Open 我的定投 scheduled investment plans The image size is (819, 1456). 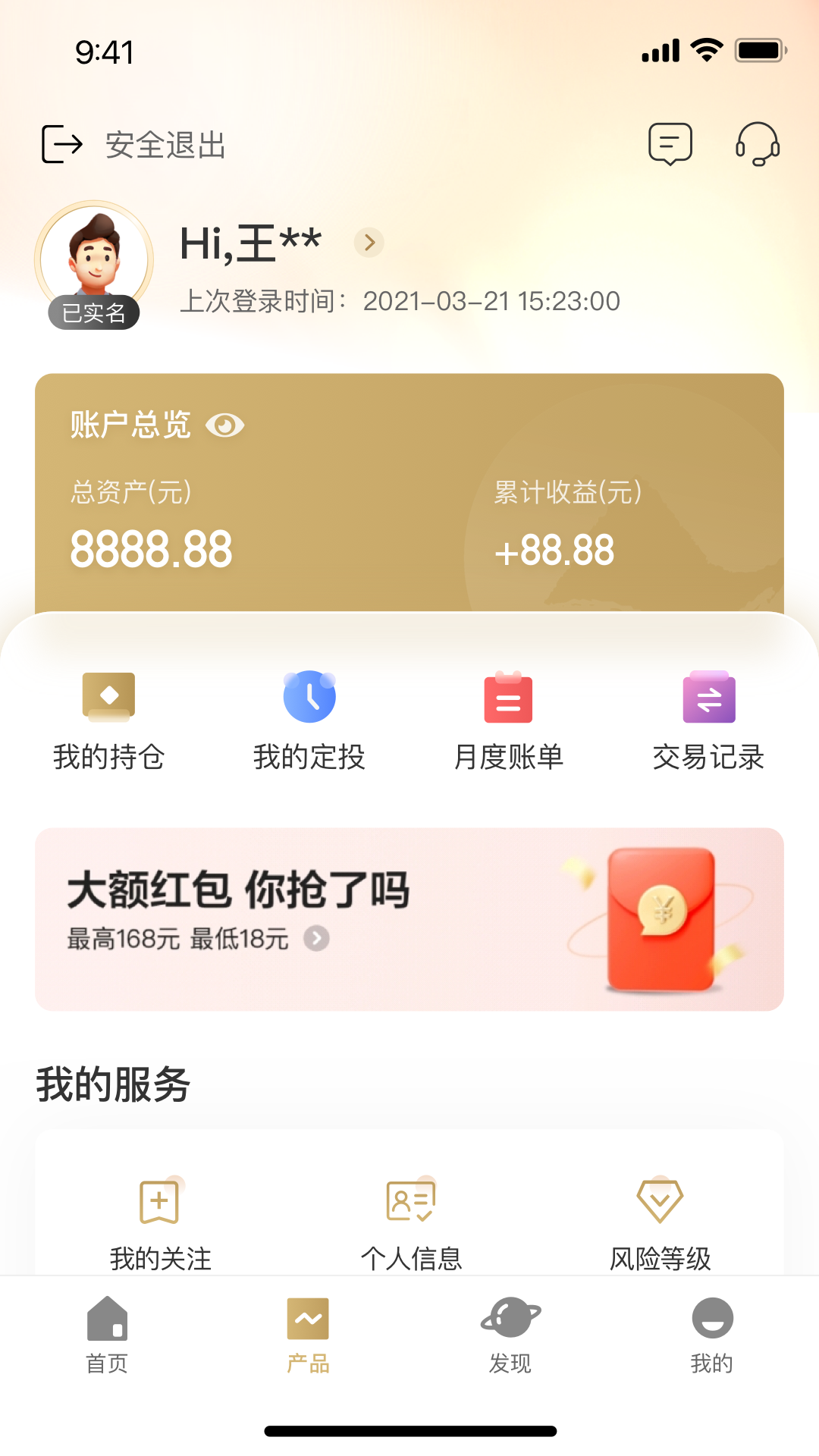(308, 720)
